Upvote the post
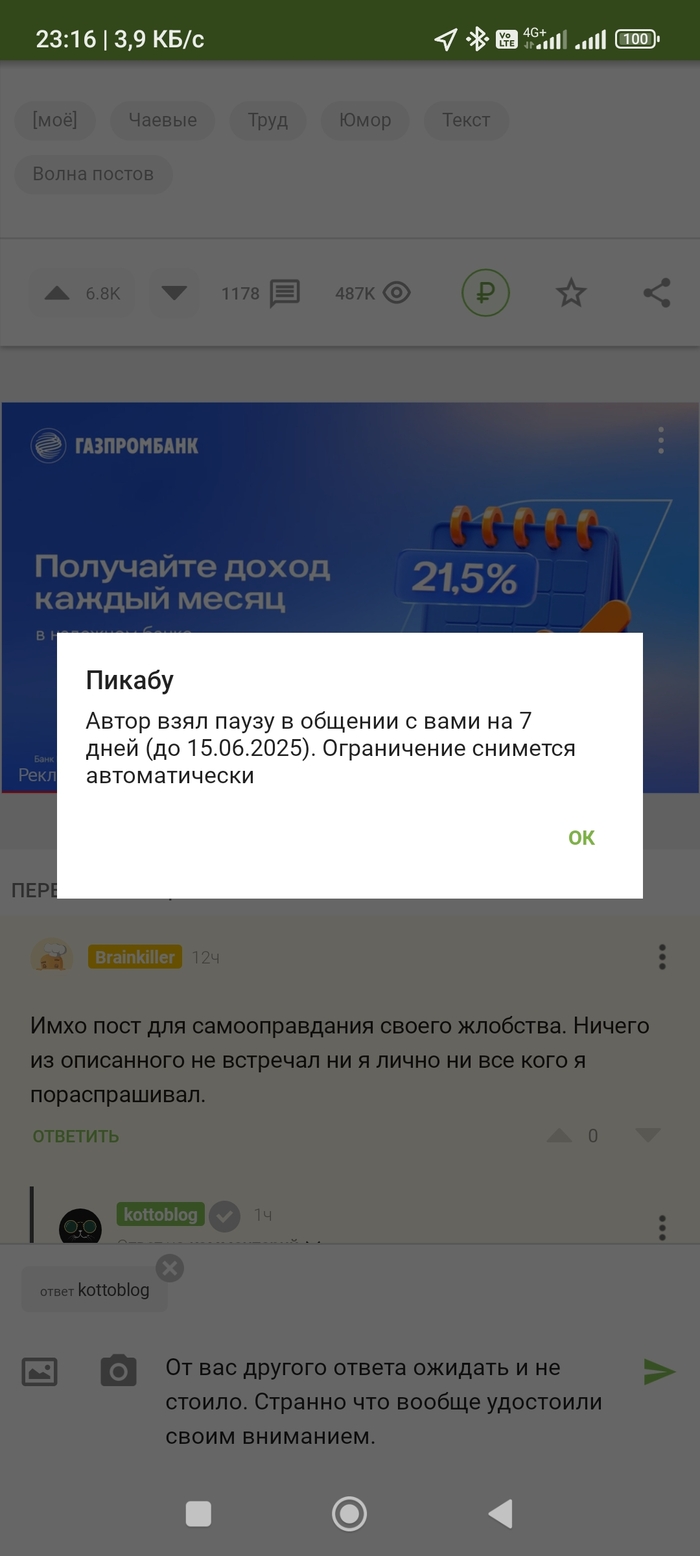The height and width of the screenshot is (1556, 700). [57, 293]
